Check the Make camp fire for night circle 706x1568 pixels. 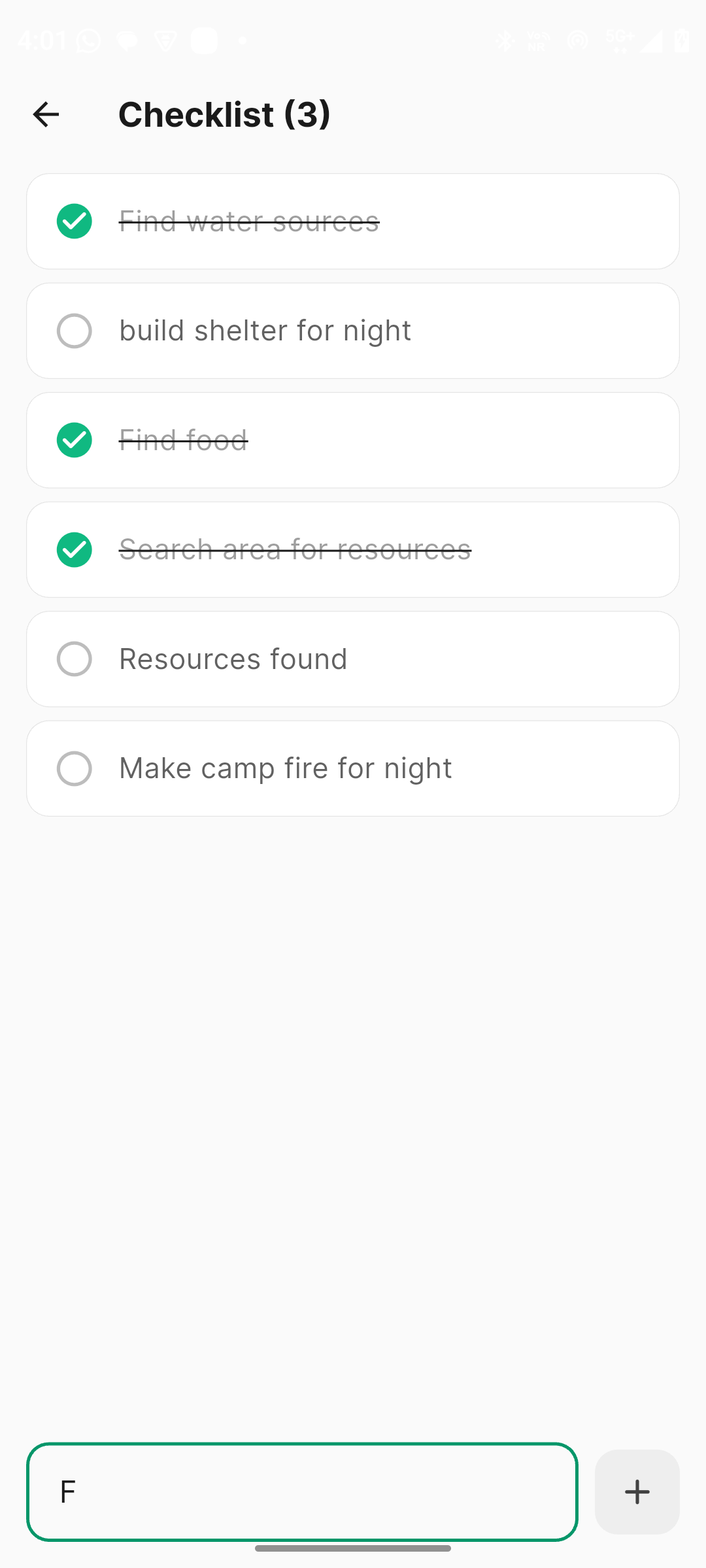point(74,768)
